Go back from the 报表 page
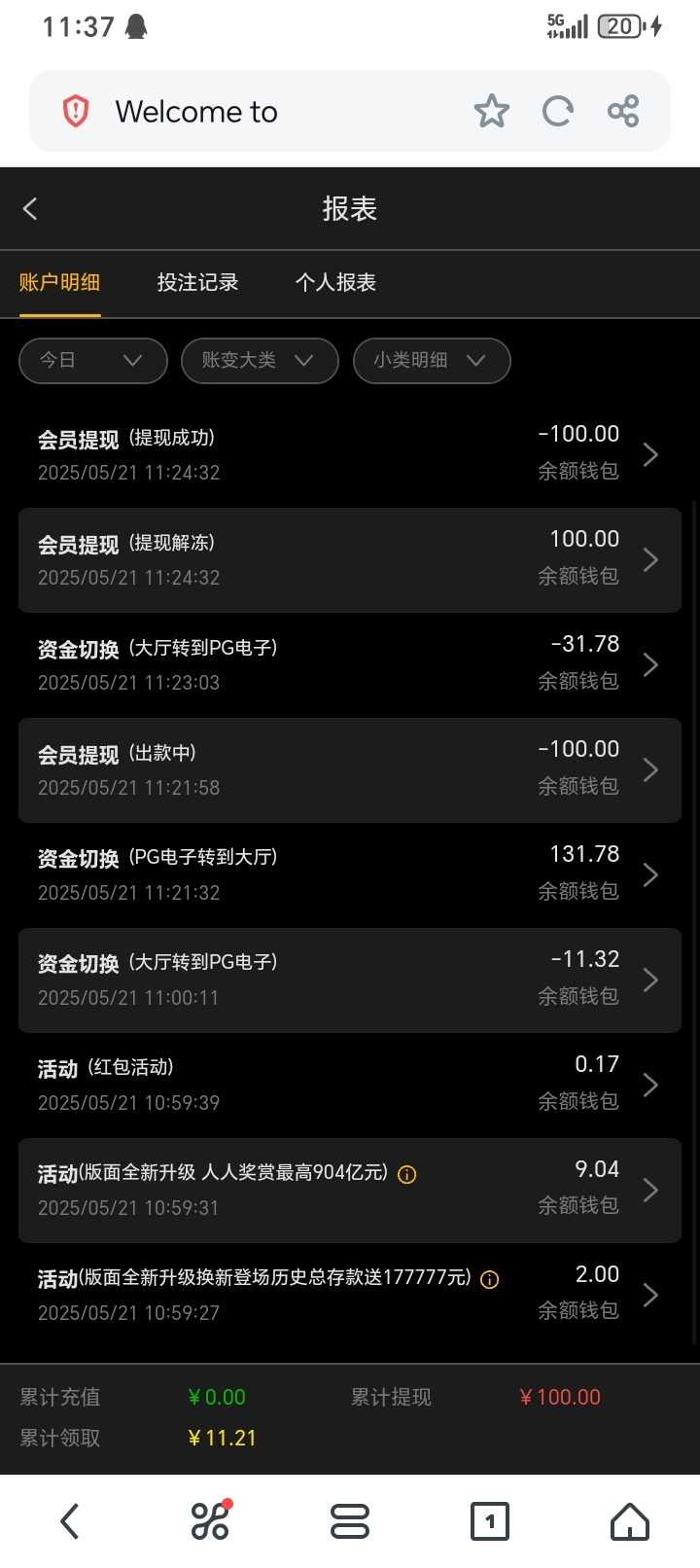The width and height of the screenshot is (700, 1568). [30, 208]
